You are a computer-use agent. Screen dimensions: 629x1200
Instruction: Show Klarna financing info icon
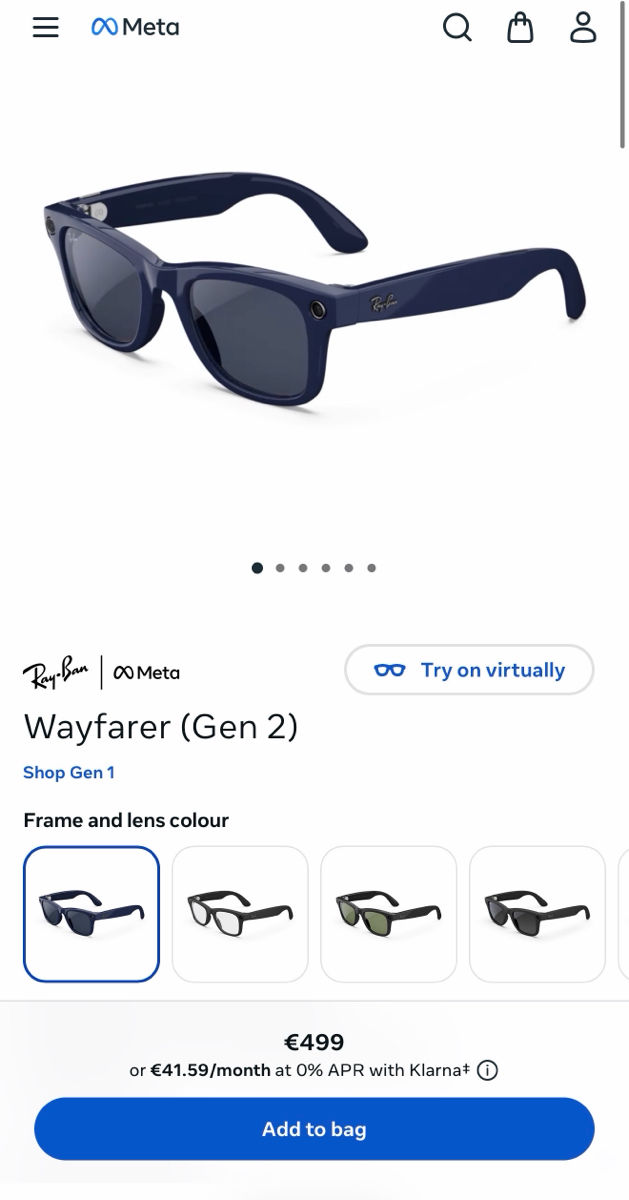pyautogui.click(x=487, y=1070)
